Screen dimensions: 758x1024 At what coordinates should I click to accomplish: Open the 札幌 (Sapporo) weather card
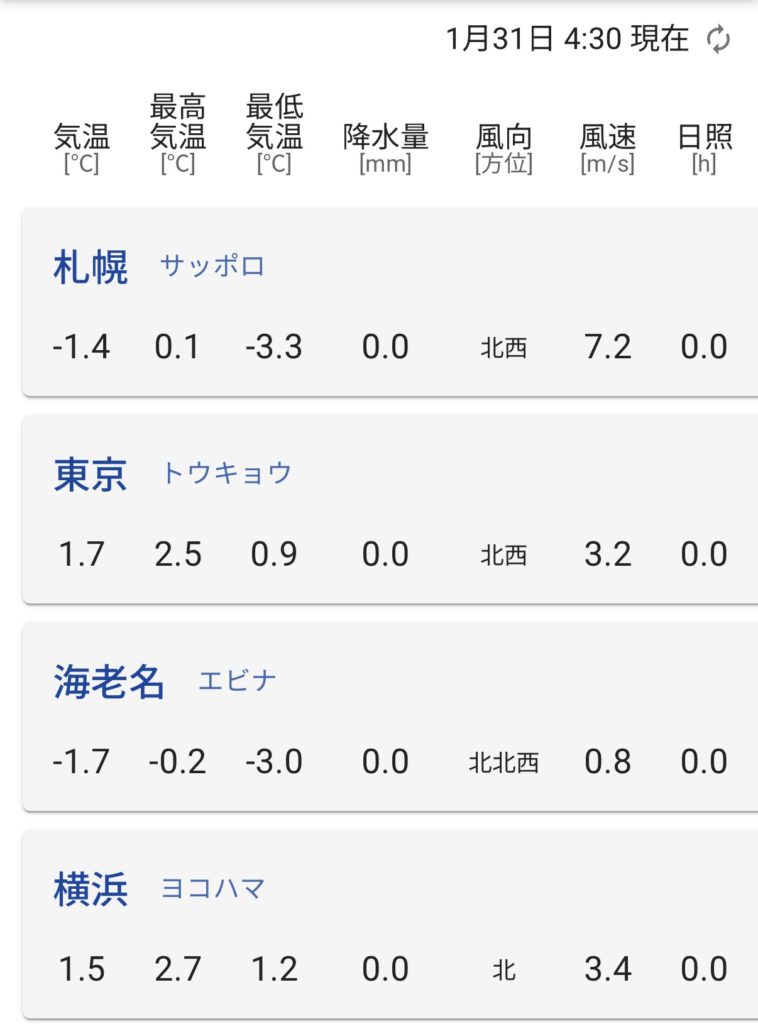click(x=390, y=302)
